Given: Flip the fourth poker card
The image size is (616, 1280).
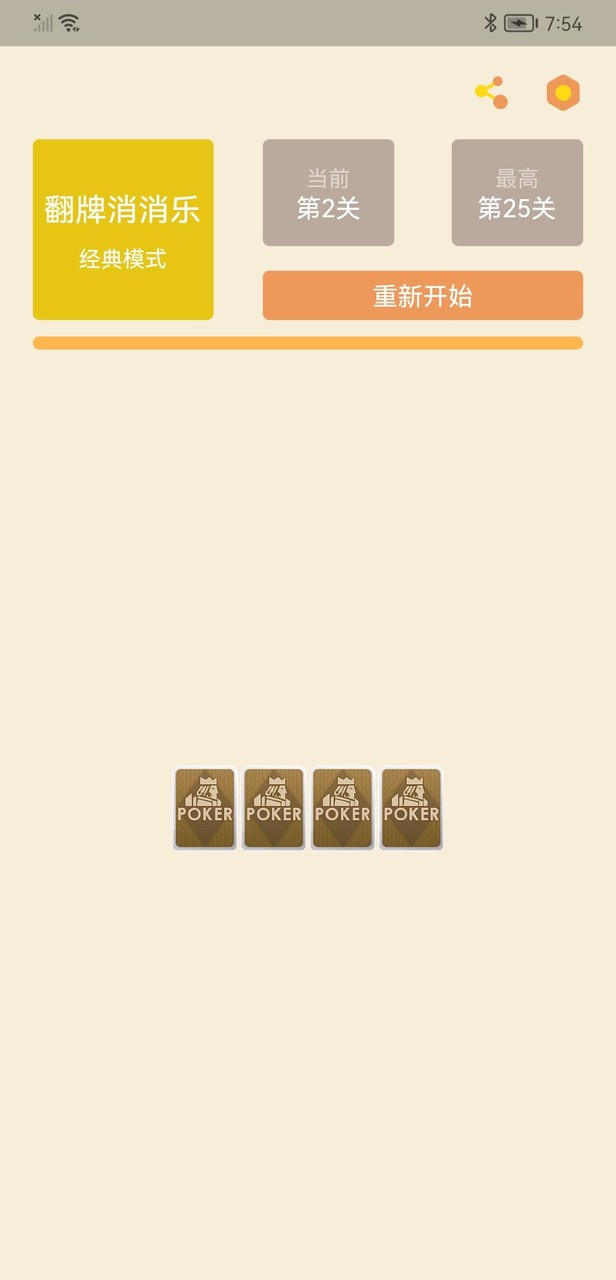Looking at the screenshot, I should (411, 808).
